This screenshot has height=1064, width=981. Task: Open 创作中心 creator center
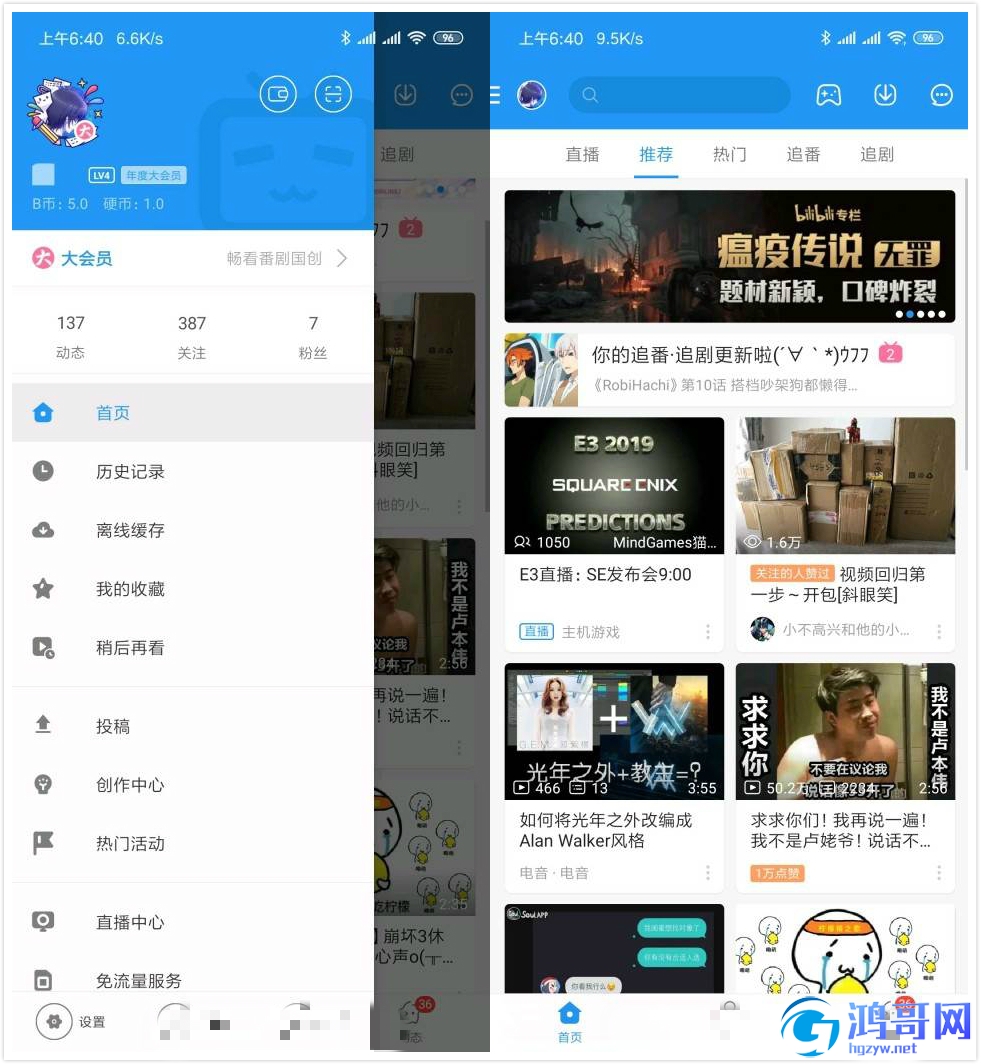pos(130,785)
